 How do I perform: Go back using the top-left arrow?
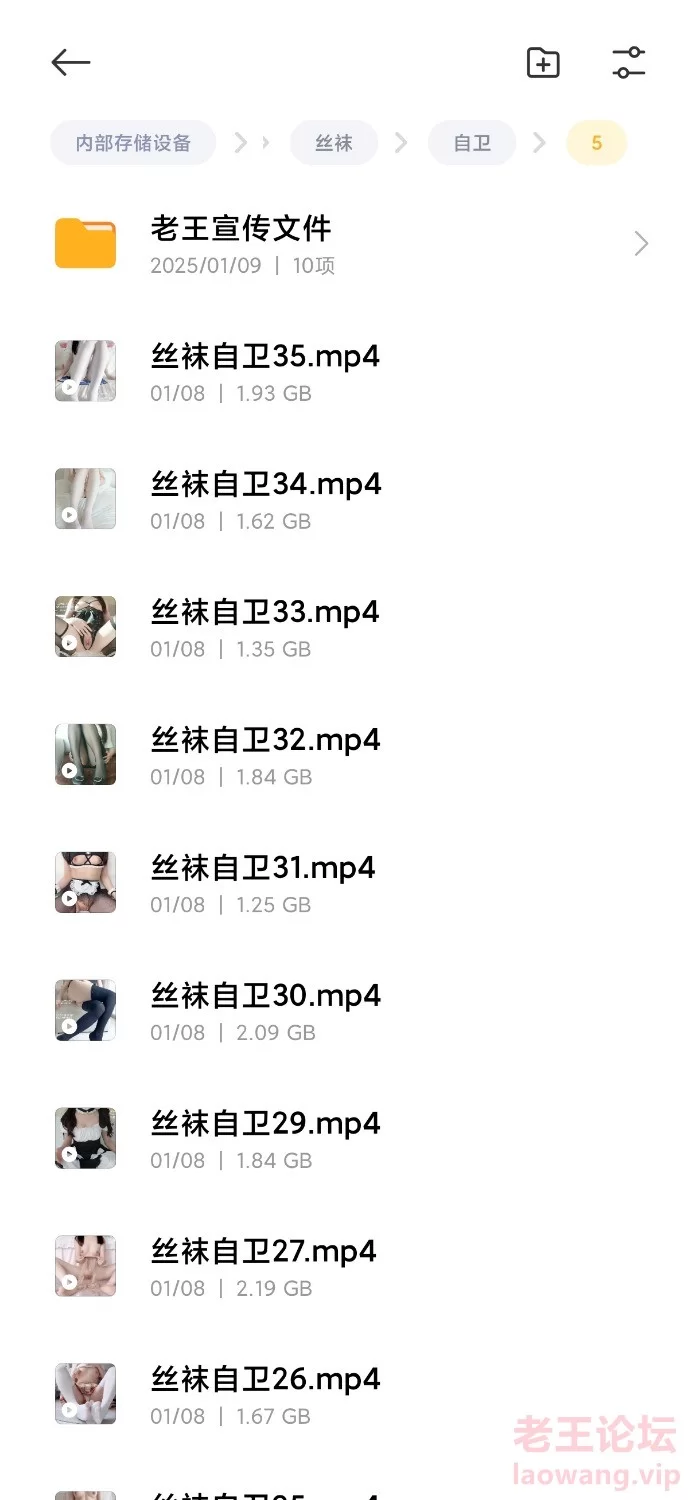click(x=71, y=63)
